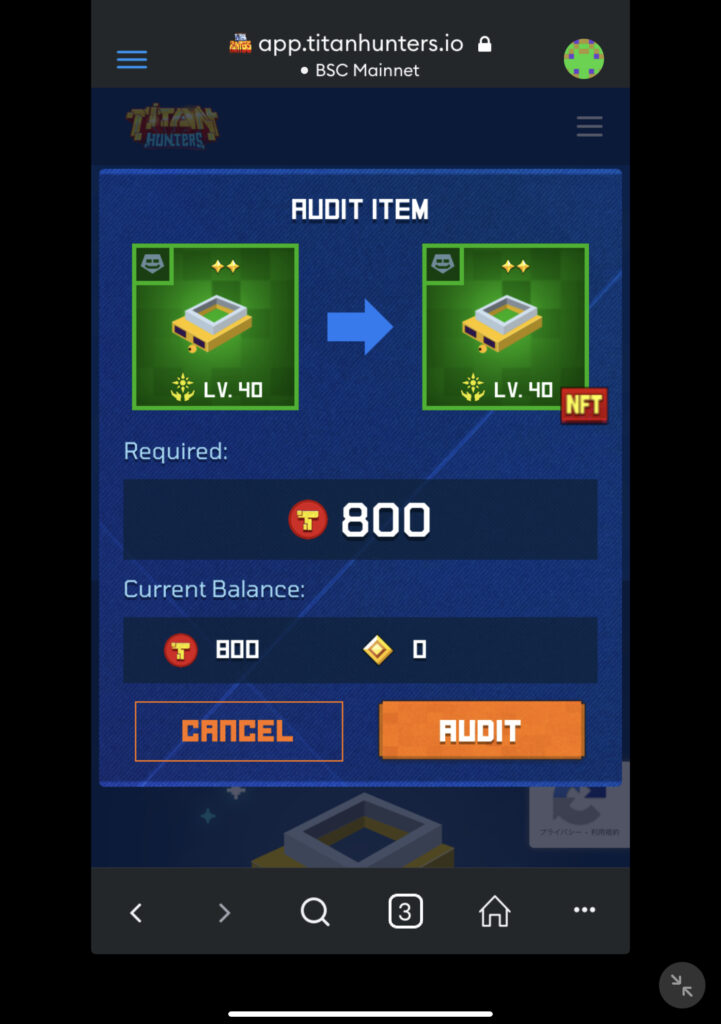This screenshot has height=1024, width=721.
Task: Cancel the item audit
Action: 239,731
